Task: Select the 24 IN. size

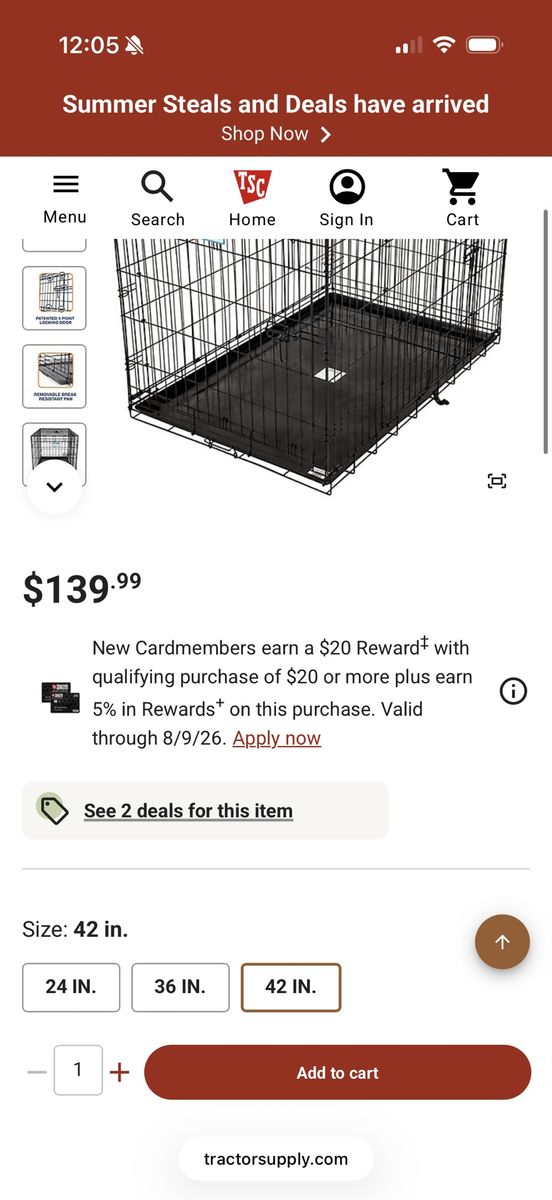Action: click(x=71, y=987)
